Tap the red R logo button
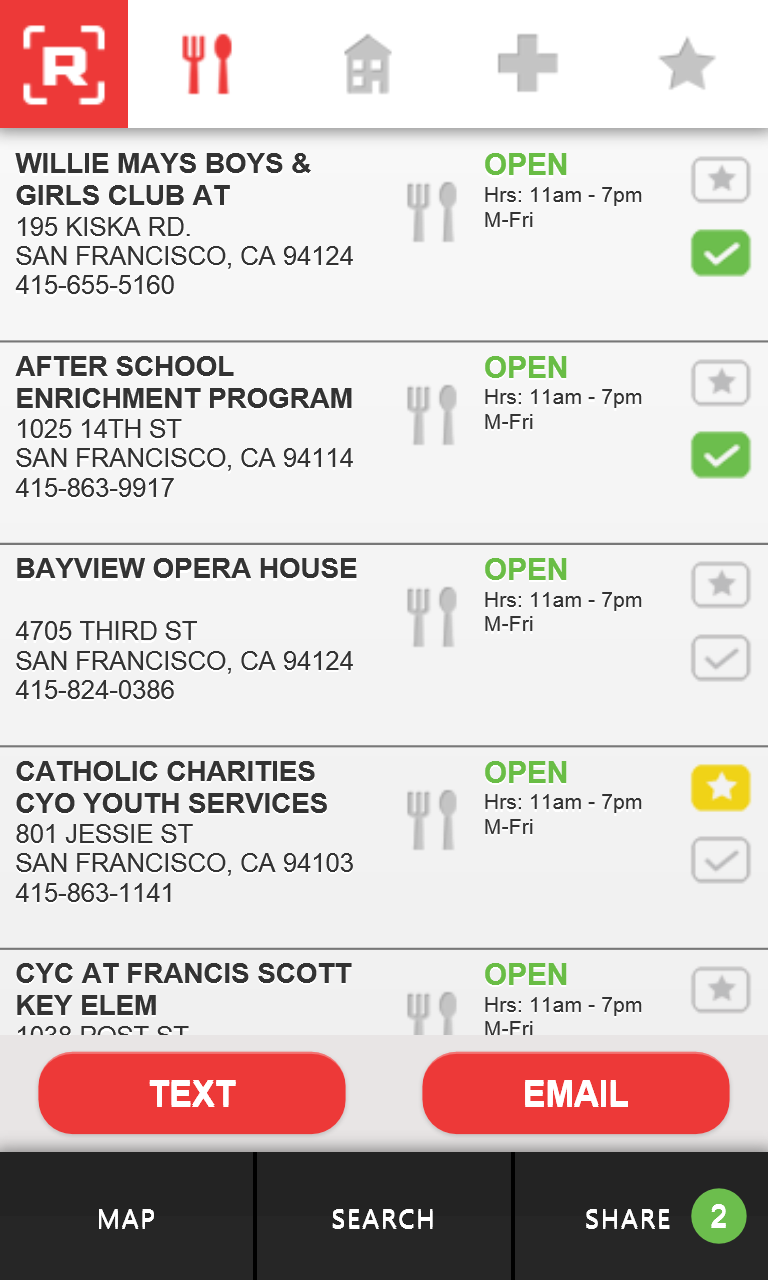 [x=64, y=64]
